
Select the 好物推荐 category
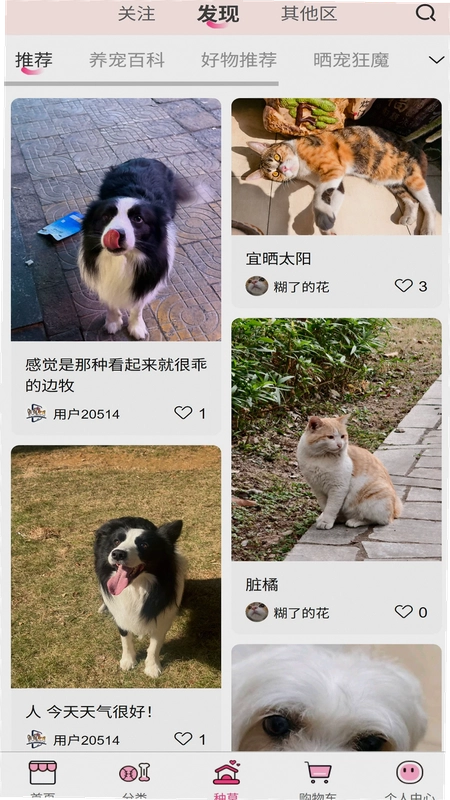238,60
